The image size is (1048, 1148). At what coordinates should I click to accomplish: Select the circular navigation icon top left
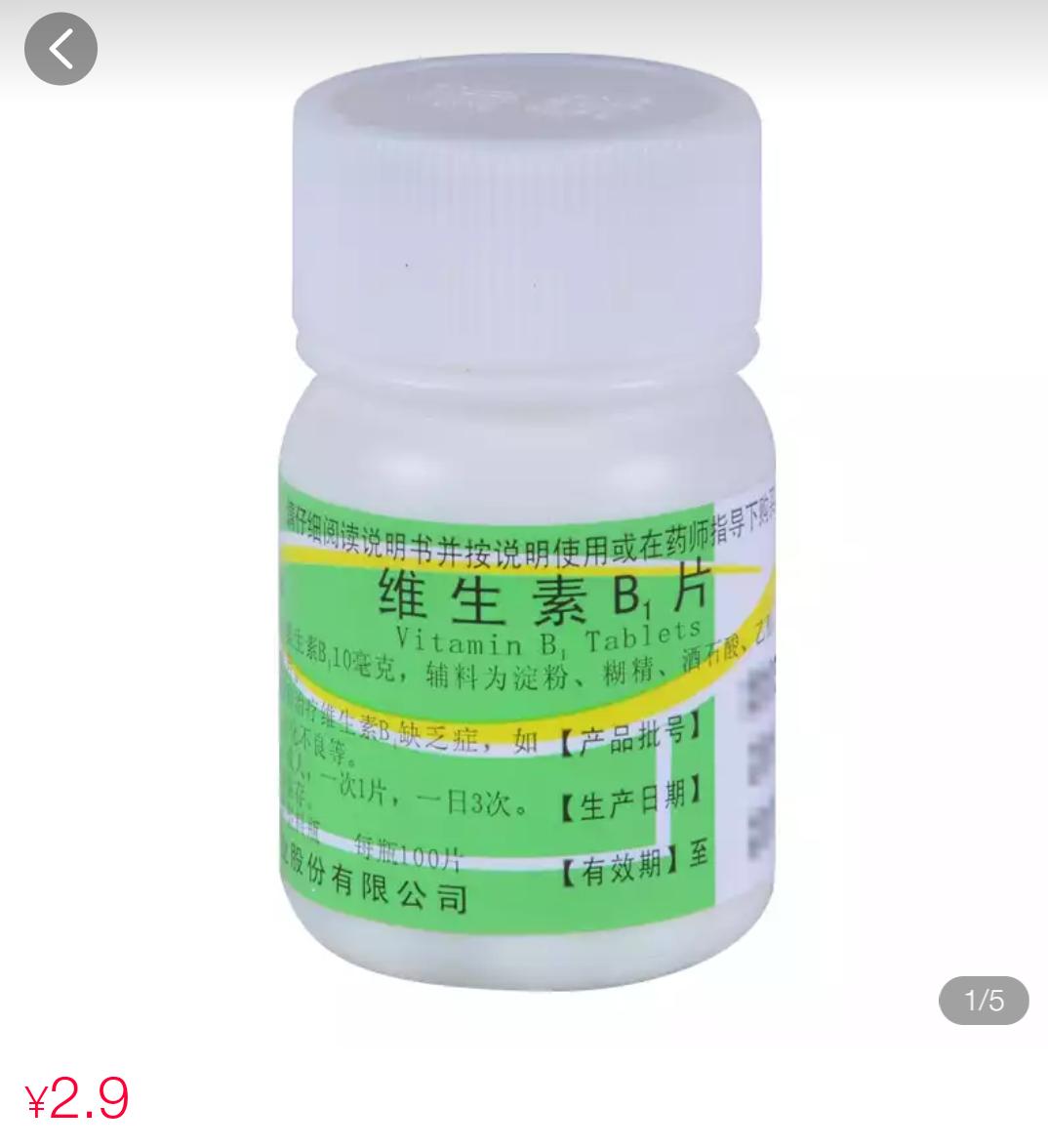pos(60,48)
